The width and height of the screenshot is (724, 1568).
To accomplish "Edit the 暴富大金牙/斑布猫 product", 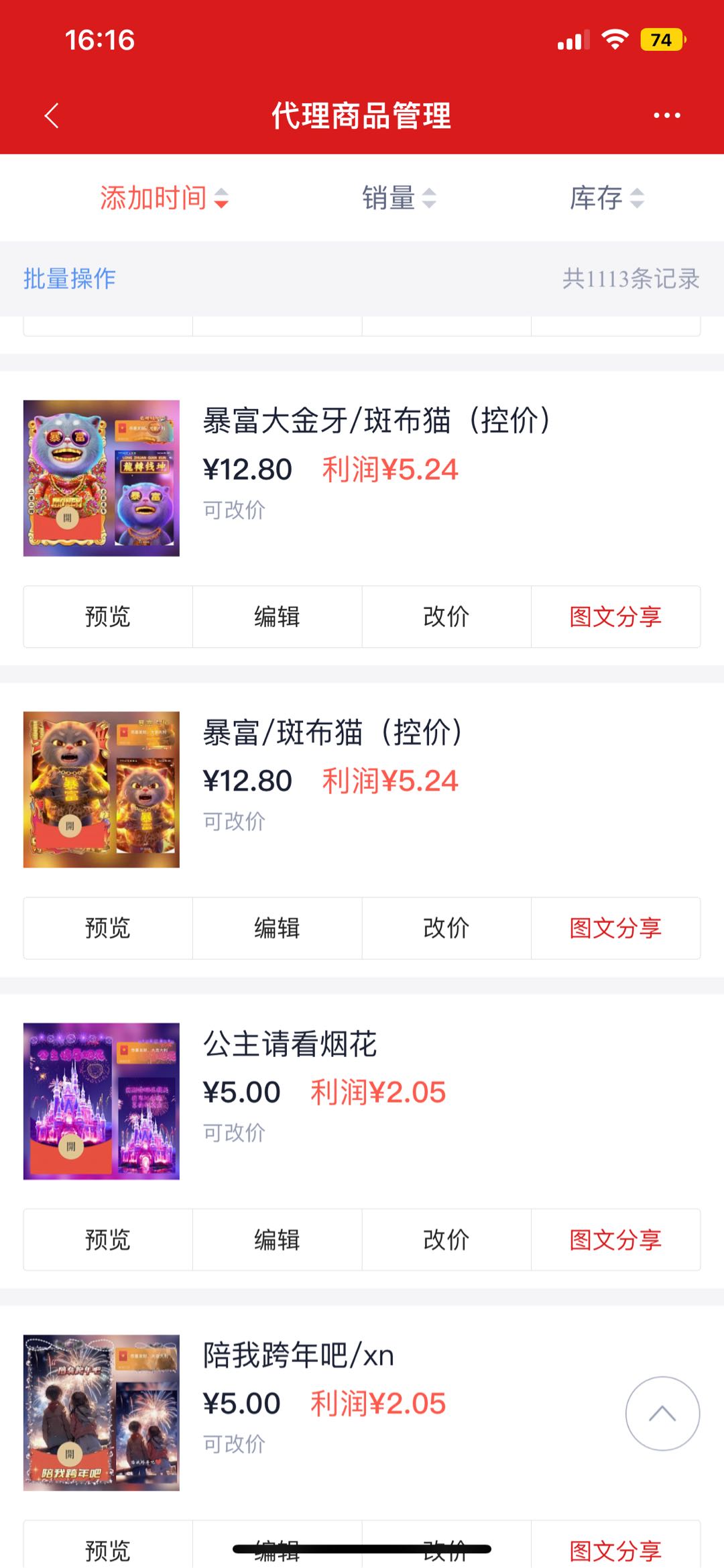I will tap(278, 616).
